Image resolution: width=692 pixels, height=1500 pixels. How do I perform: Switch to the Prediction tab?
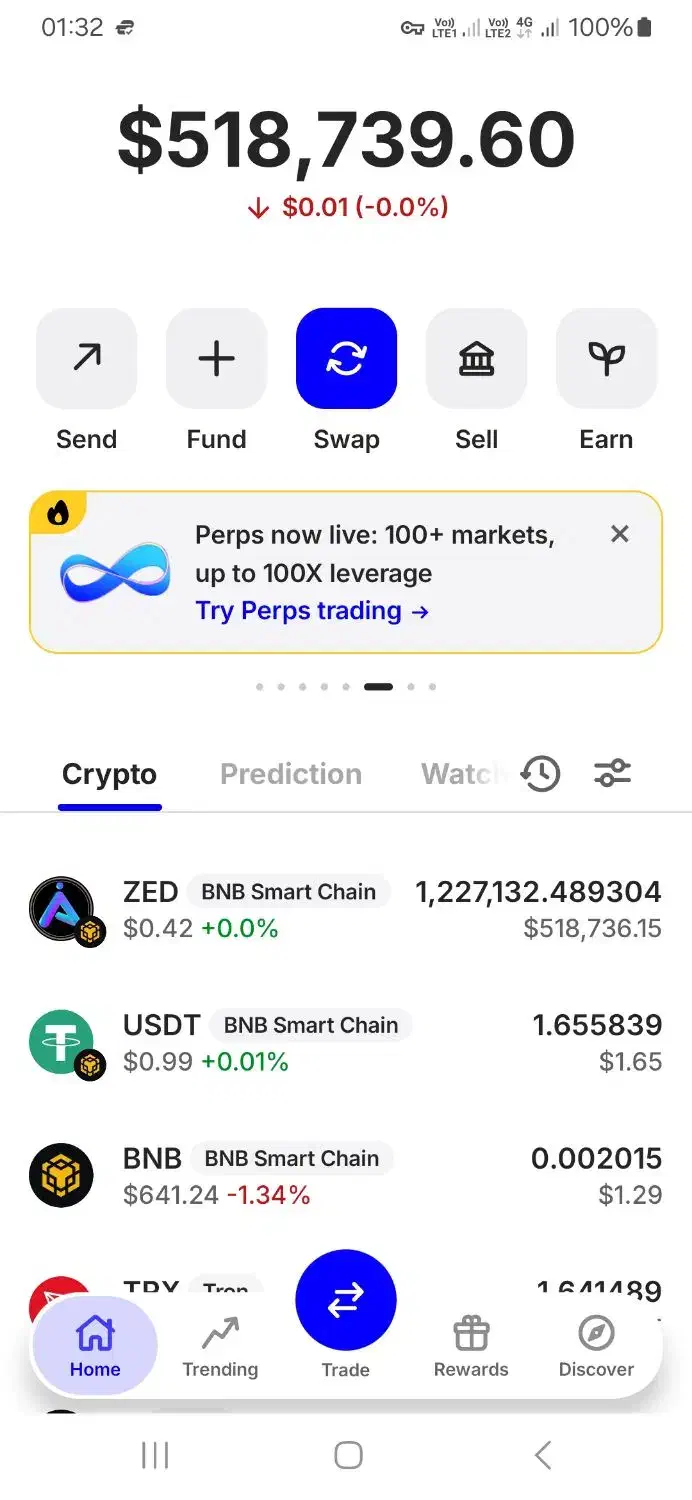coord(291,774)
